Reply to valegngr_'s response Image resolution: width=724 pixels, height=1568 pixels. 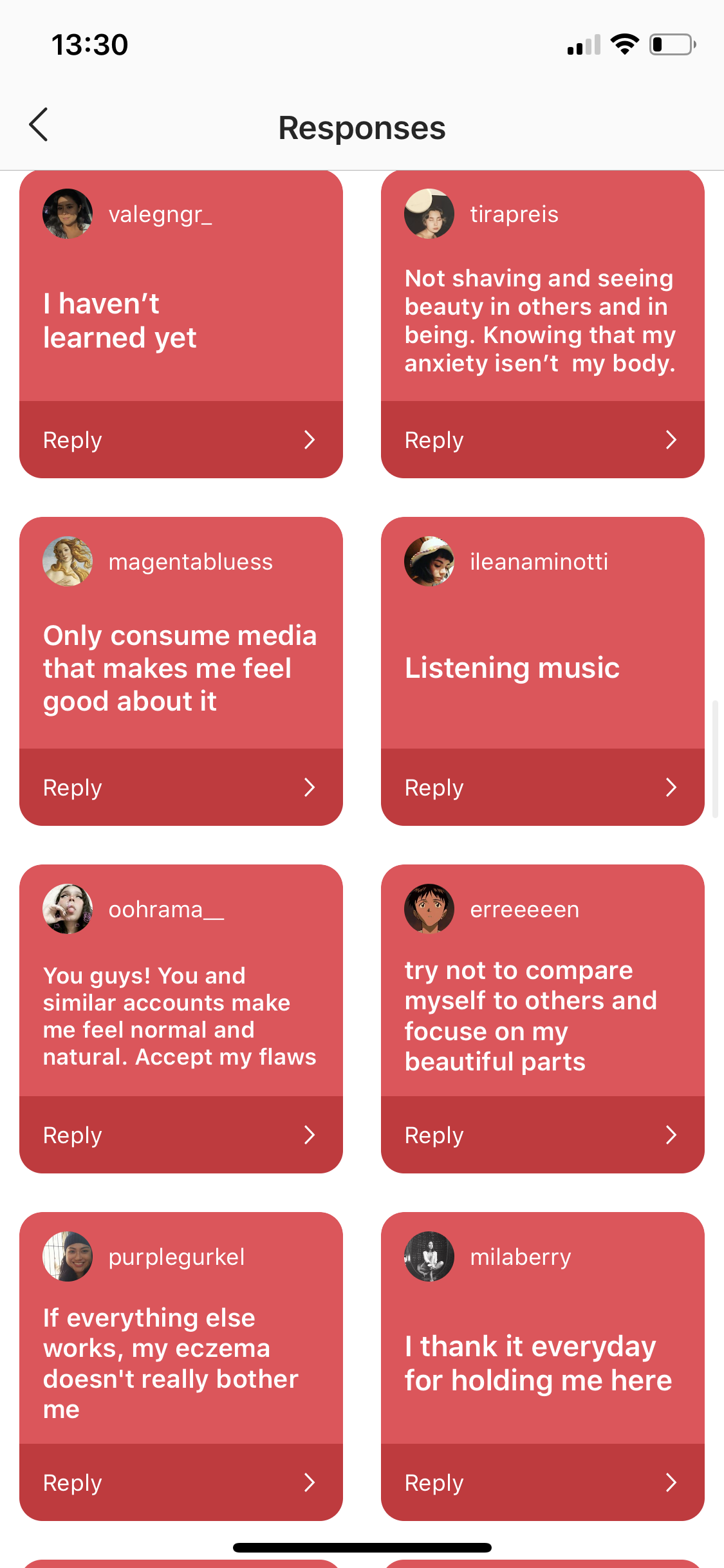coord(181,440)
